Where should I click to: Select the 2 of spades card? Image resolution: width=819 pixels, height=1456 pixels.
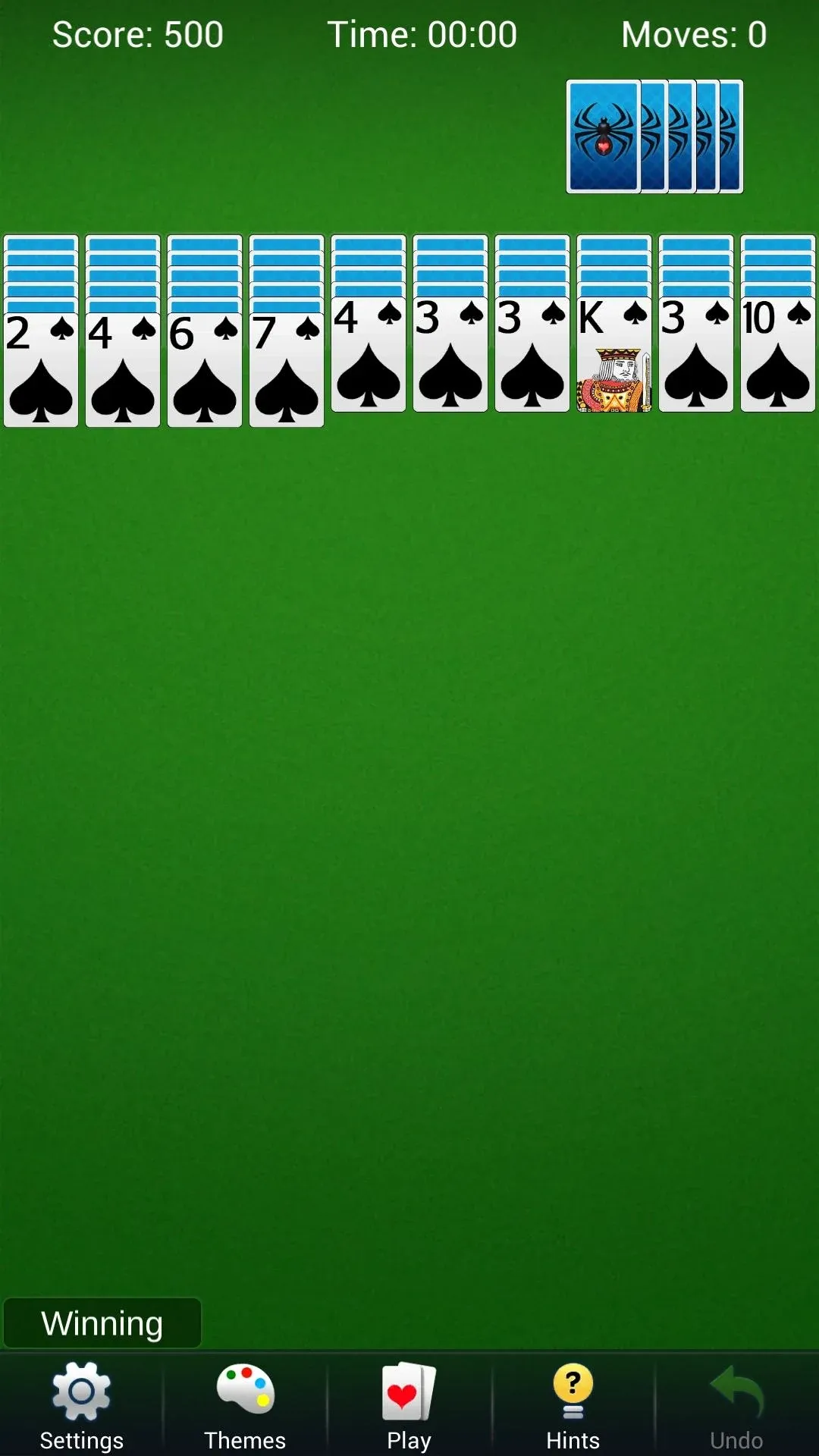pyautogui.click(x=41, y=369)
